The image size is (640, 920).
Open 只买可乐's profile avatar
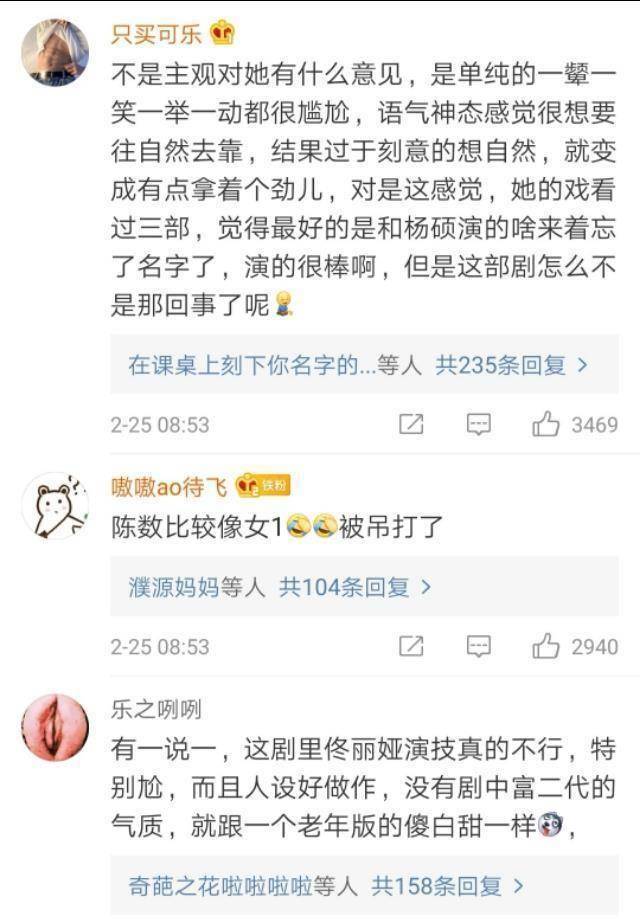pos(55,52)
